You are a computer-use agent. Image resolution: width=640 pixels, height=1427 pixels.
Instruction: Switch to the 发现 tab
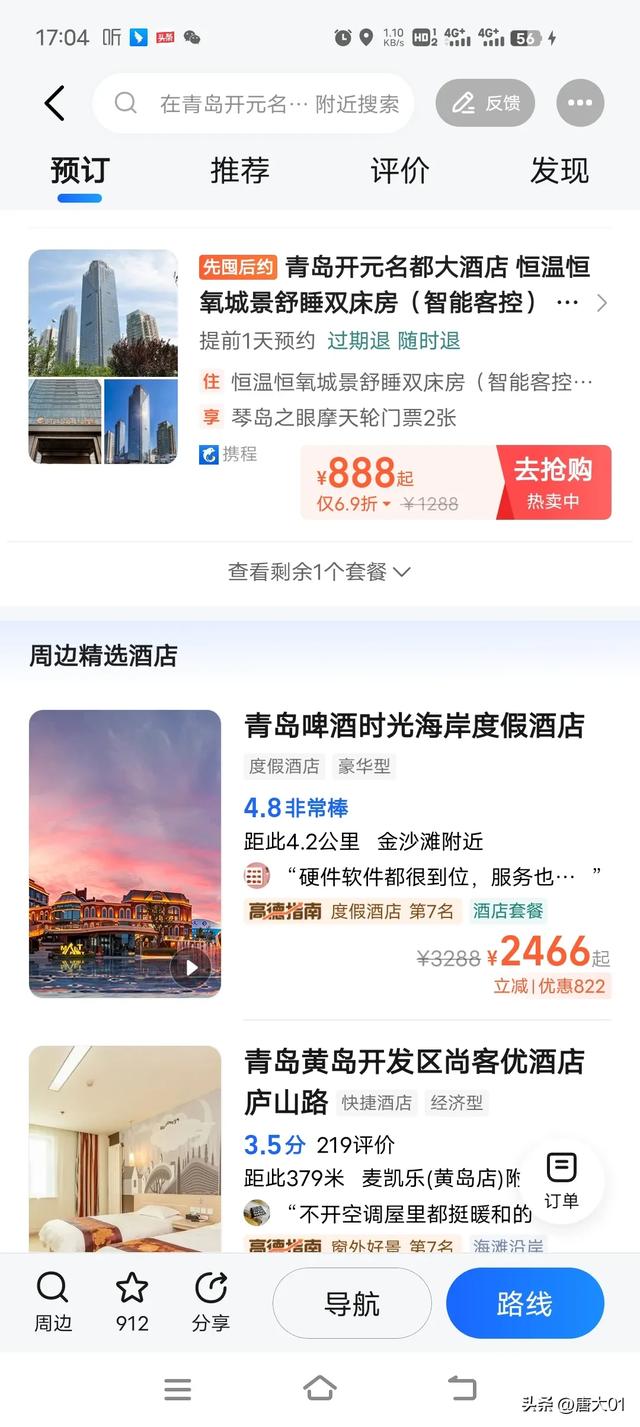559,171
